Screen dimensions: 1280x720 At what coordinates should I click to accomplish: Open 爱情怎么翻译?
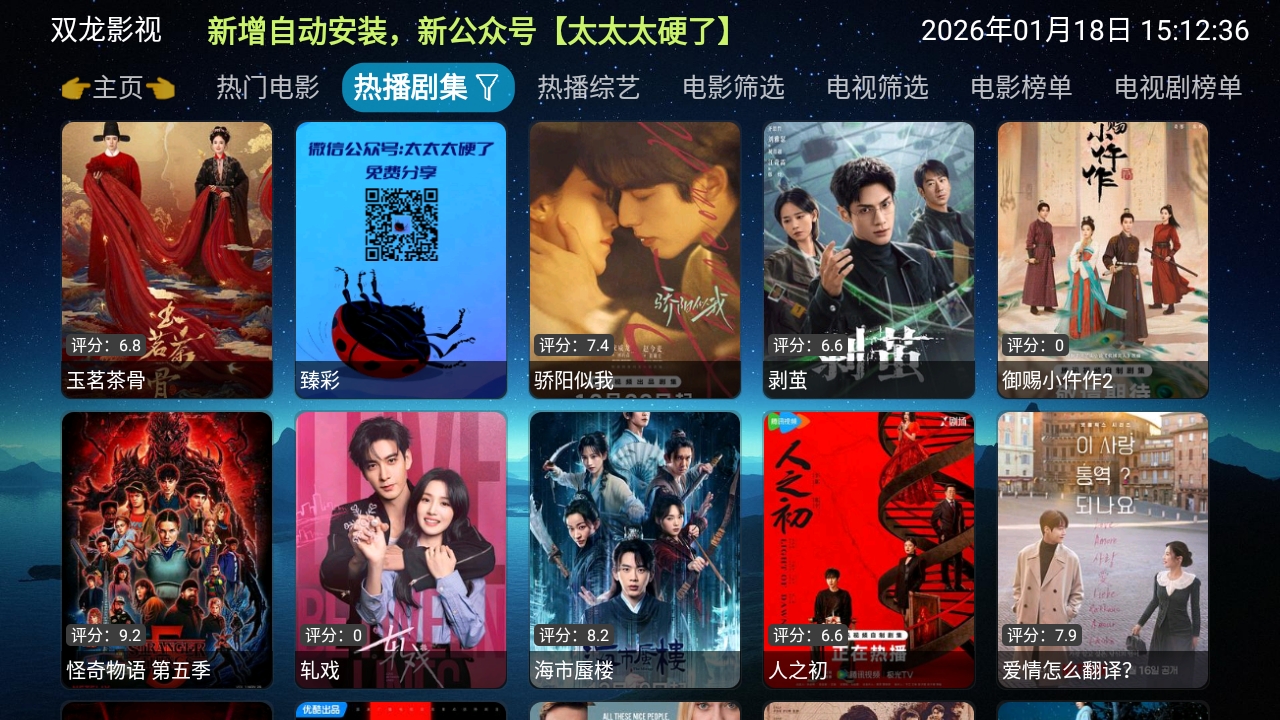click(1103, 550)
